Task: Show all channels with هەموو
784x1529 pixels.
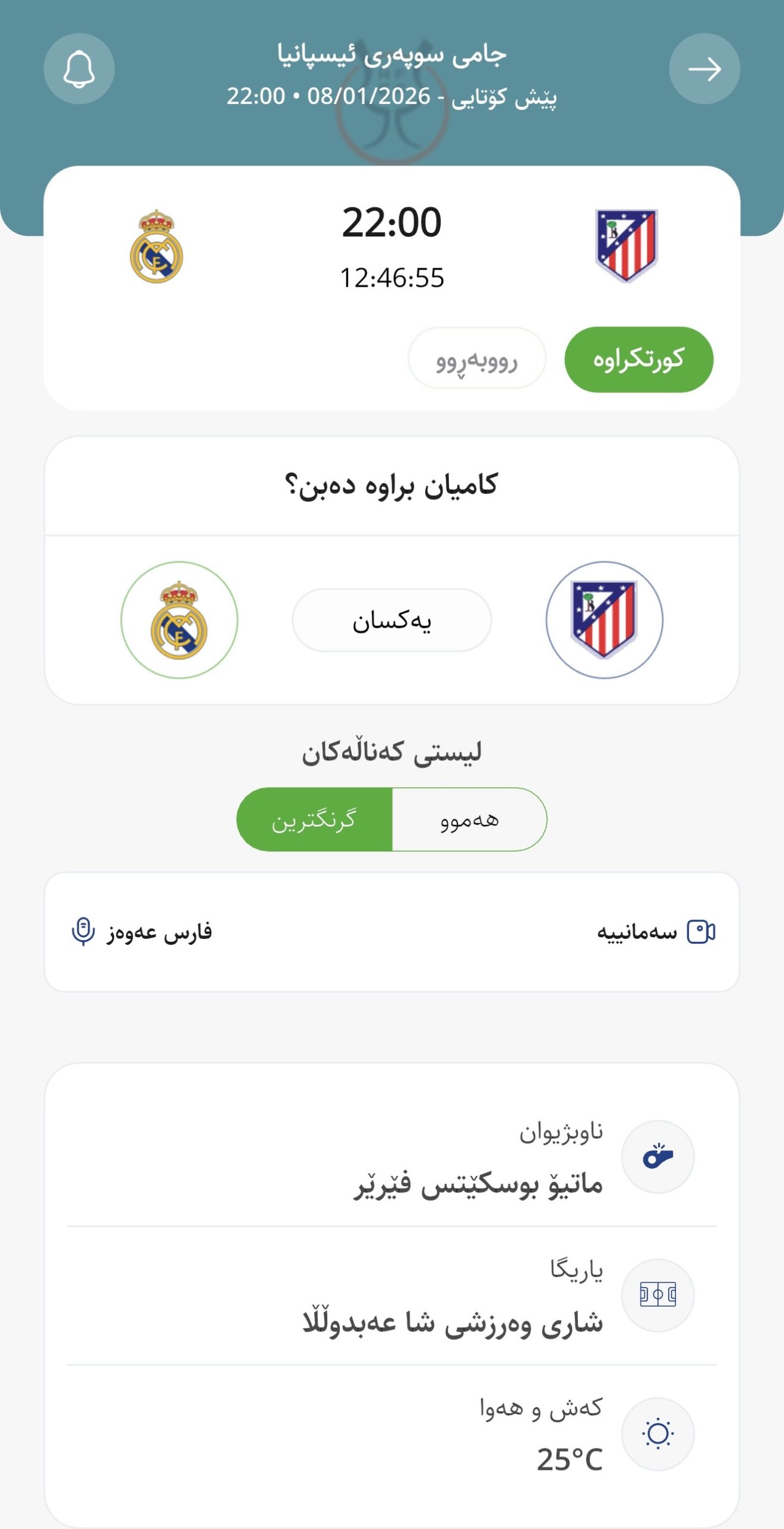Action: tap(469, 819)
